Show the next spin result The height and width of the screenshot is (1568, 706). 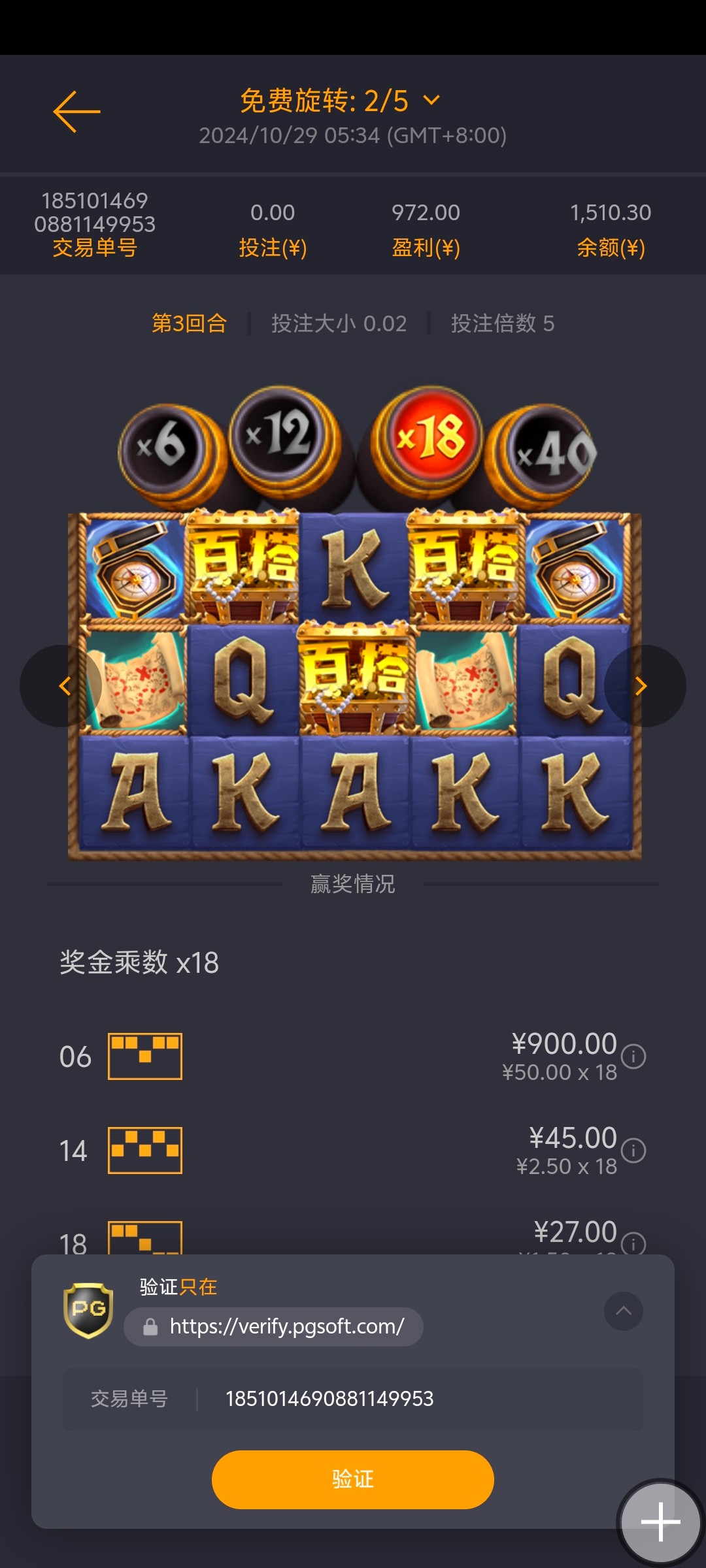[643, 686]
